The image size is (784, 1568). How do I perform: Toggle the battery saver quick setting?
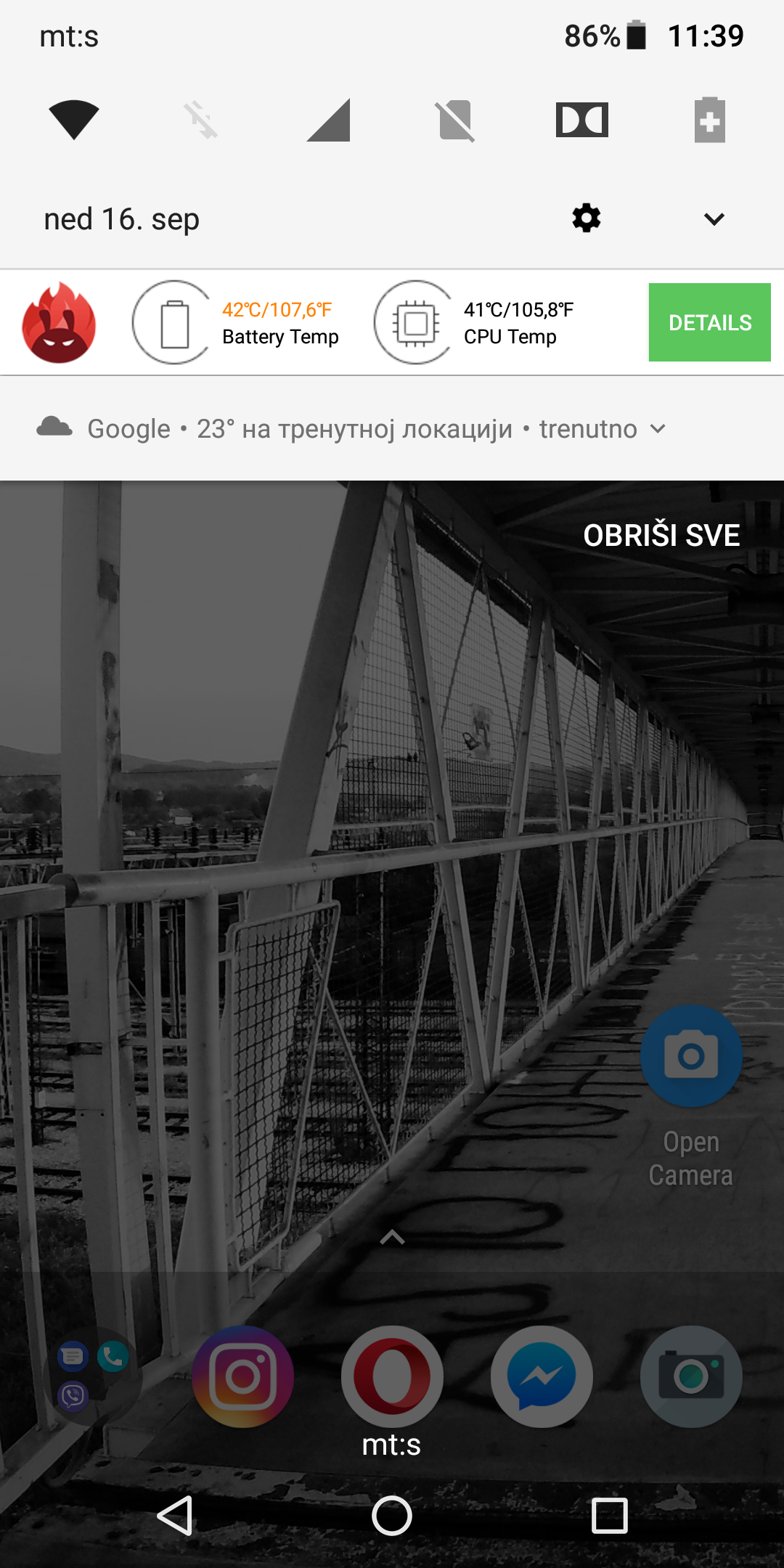tap(710, 120)
